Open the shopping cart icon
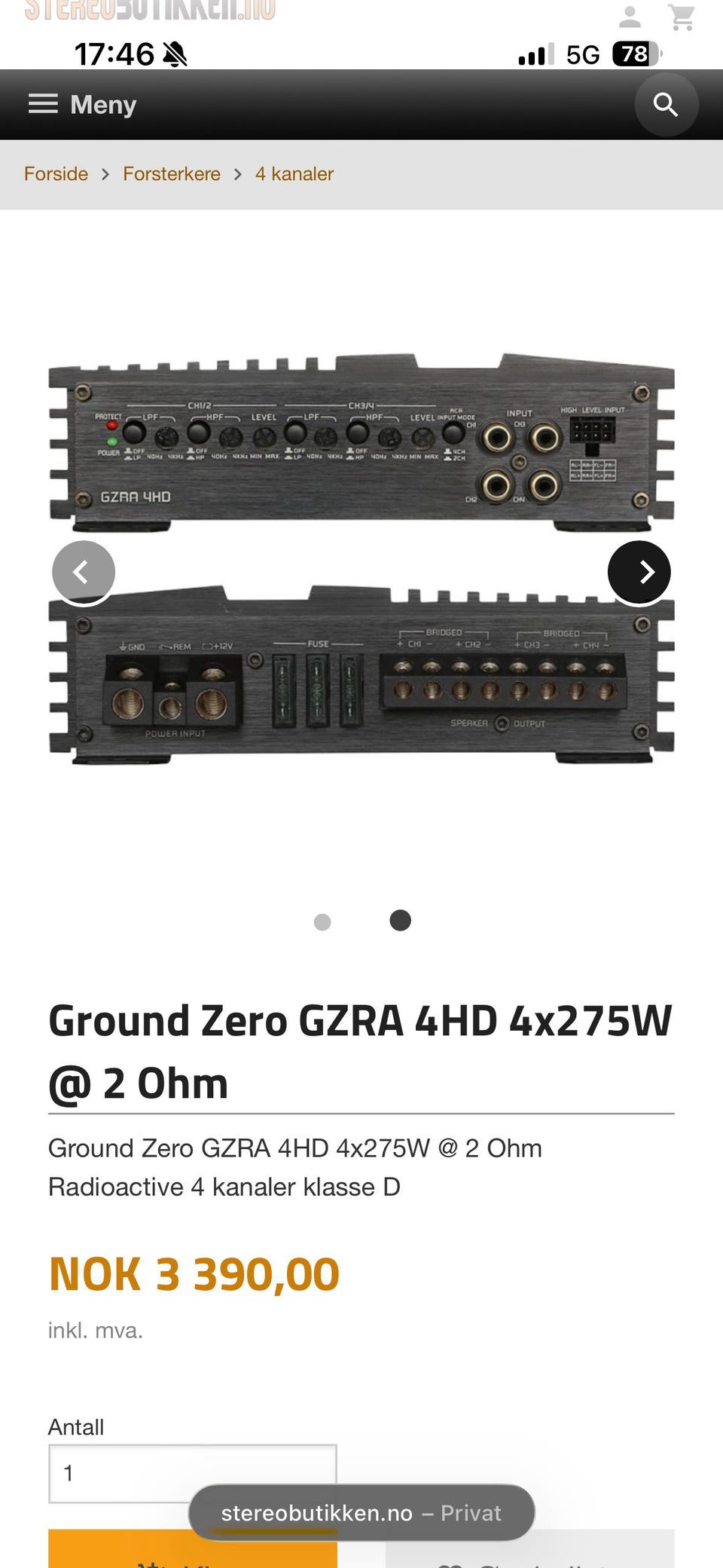Image resolution: width=723 pixels, height=1568 pixels. click(x=682, y=17)
